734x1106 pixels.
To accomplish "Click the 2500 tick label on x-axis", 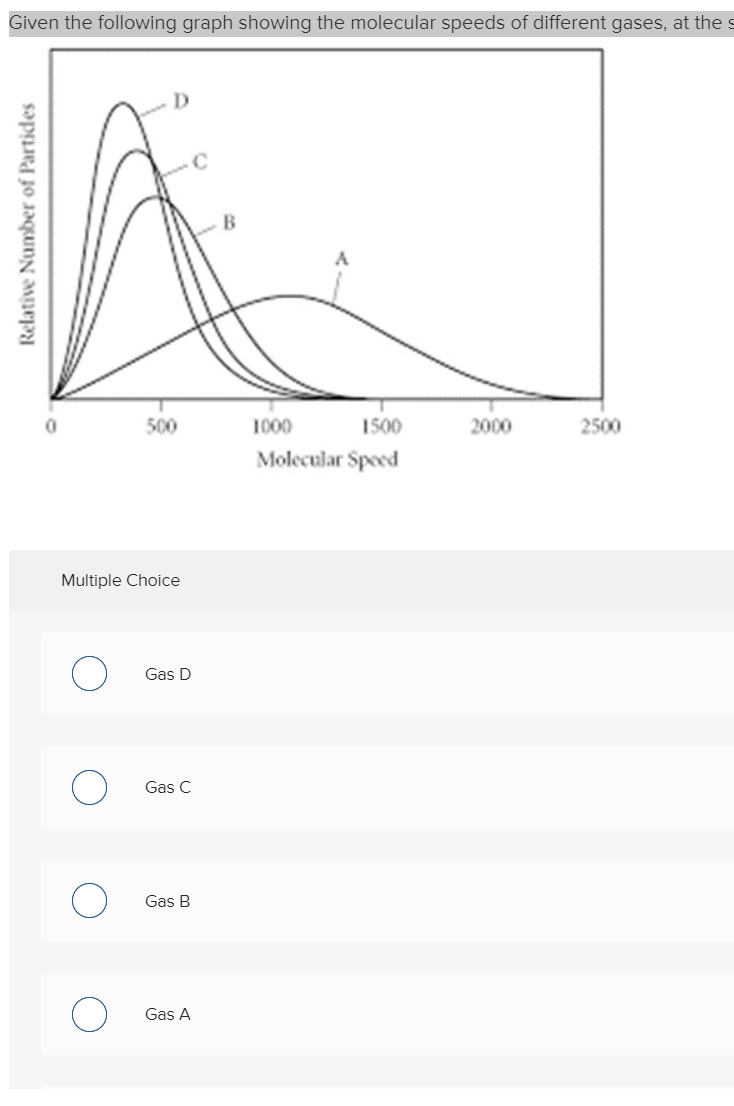I will [x=600, y=425].
